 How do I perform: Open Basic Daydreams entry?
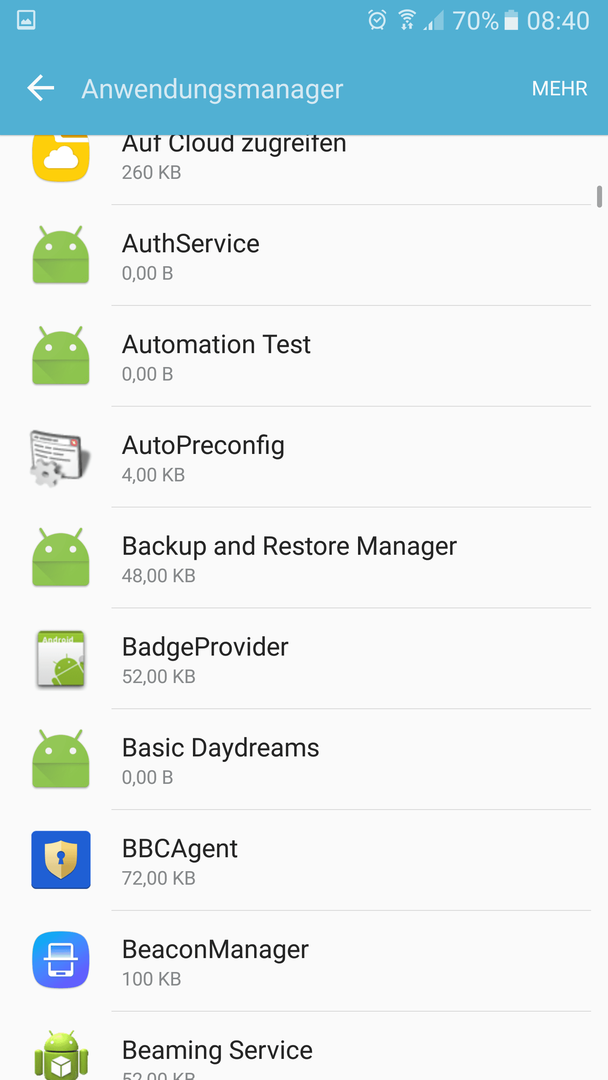pyautogui.click(x=304, y=759)
